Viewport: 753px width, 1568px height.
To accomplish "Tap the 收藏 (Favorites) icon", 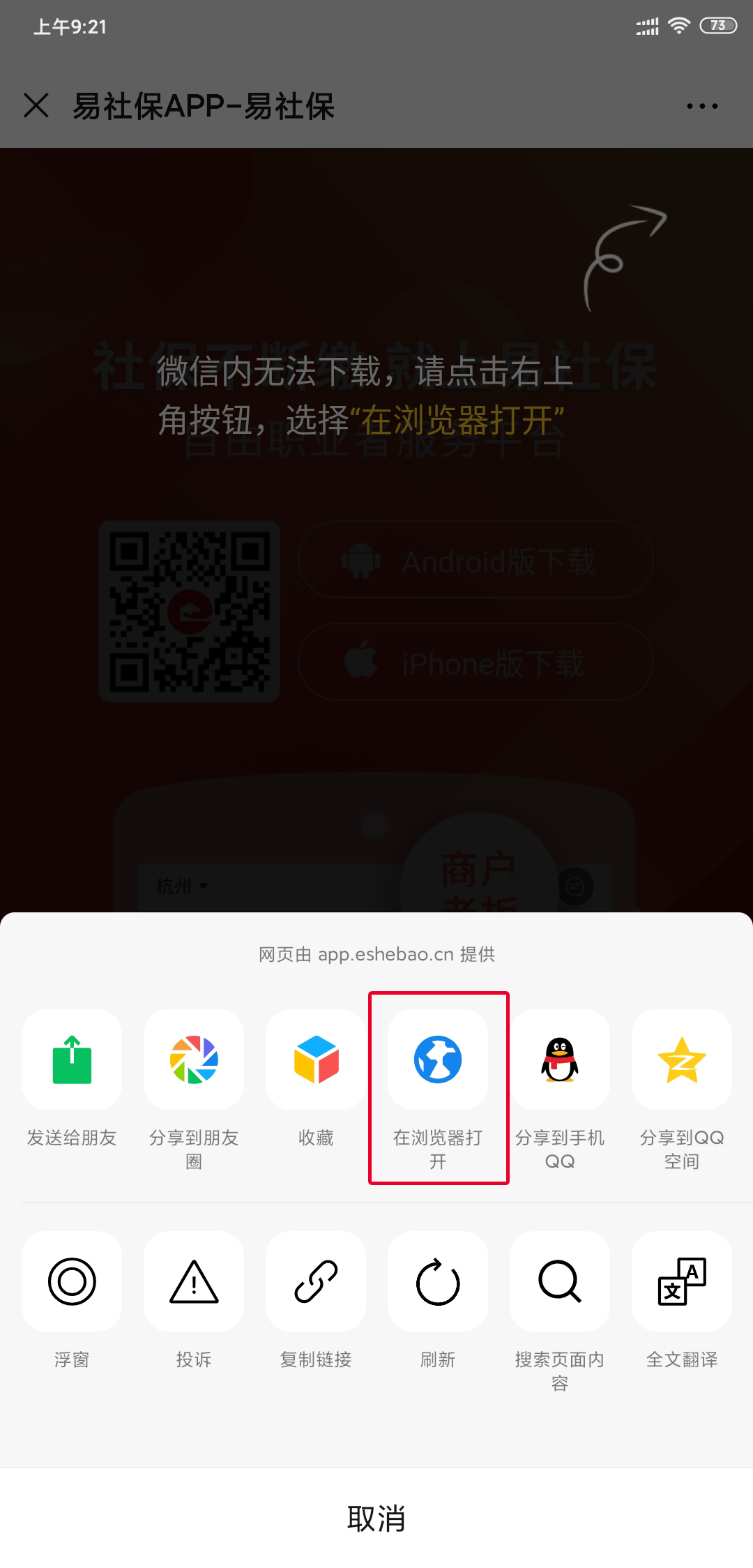I will click(x=316, y=1060).
